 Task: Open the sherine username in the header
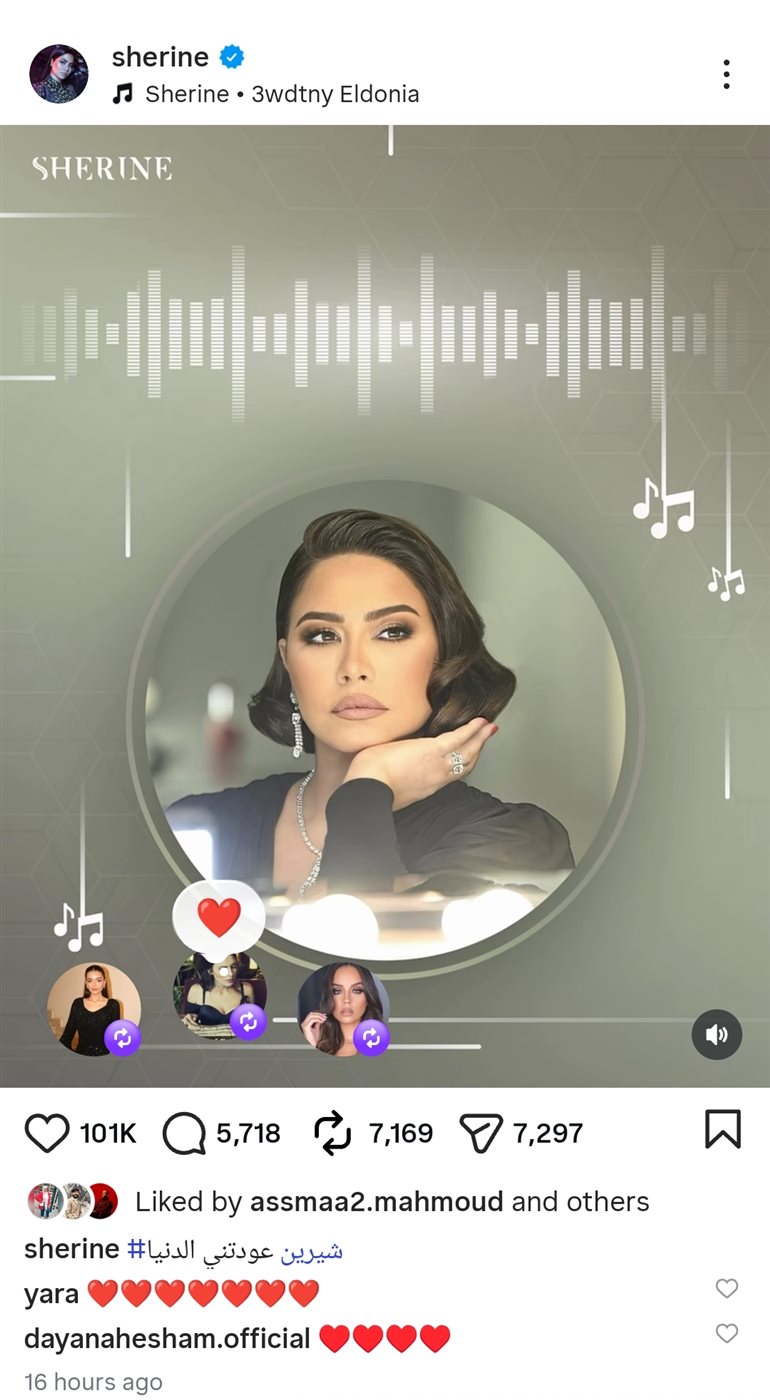pos(160,57)
